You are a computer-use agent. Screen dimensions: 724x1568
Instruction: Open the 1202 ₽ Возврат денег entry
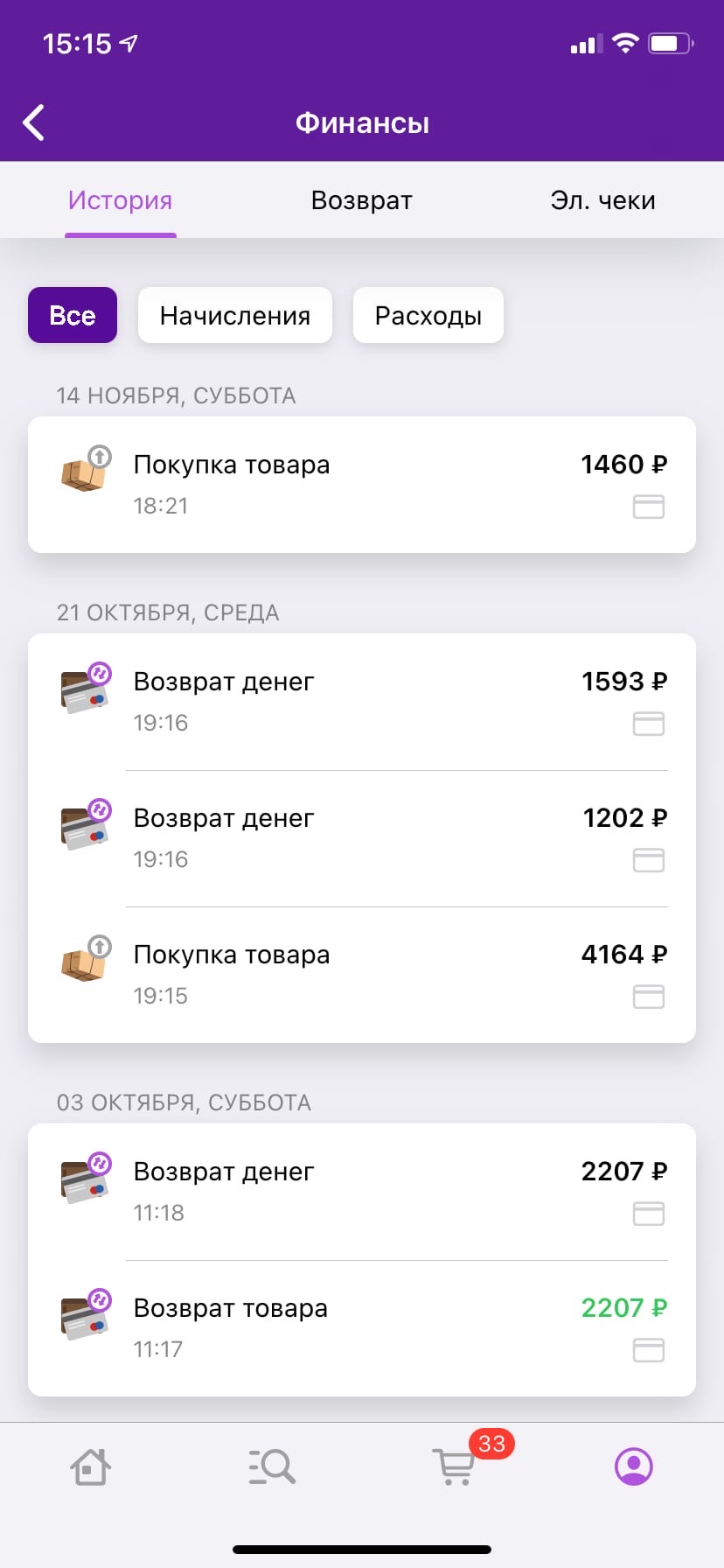[362, 838]
